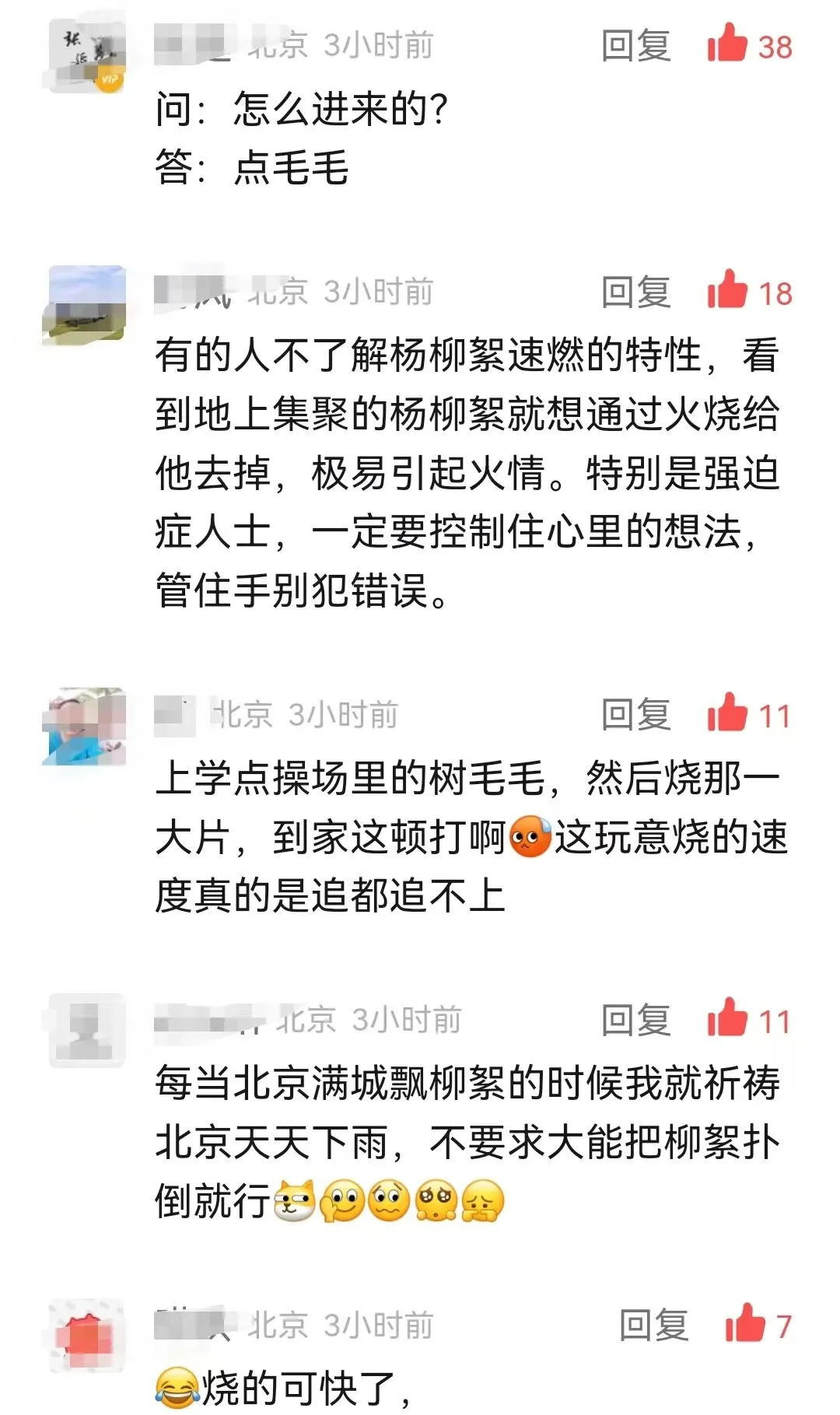Reply to the 祈祷北京天天下雨 comment
Screen dimensions: 840x1415
coord(635,1021)
